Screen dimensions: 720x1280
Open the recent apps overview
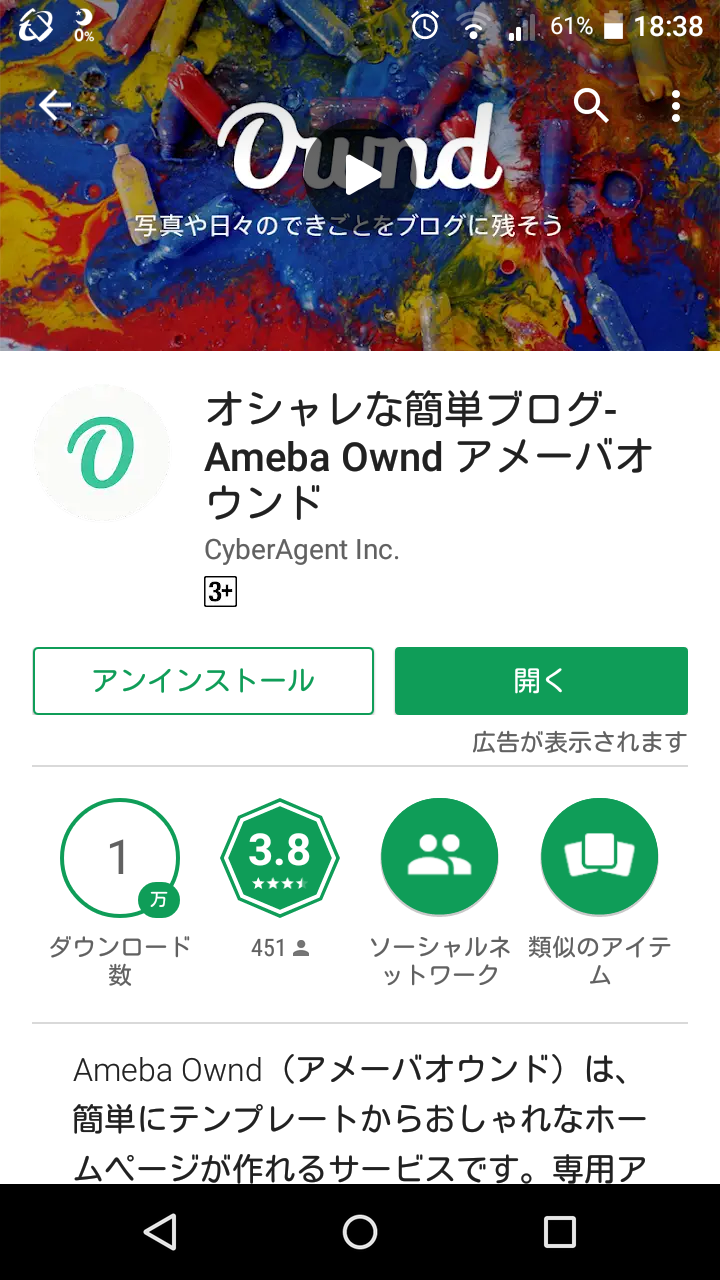pyautogui.click(x=560, y=1232)
